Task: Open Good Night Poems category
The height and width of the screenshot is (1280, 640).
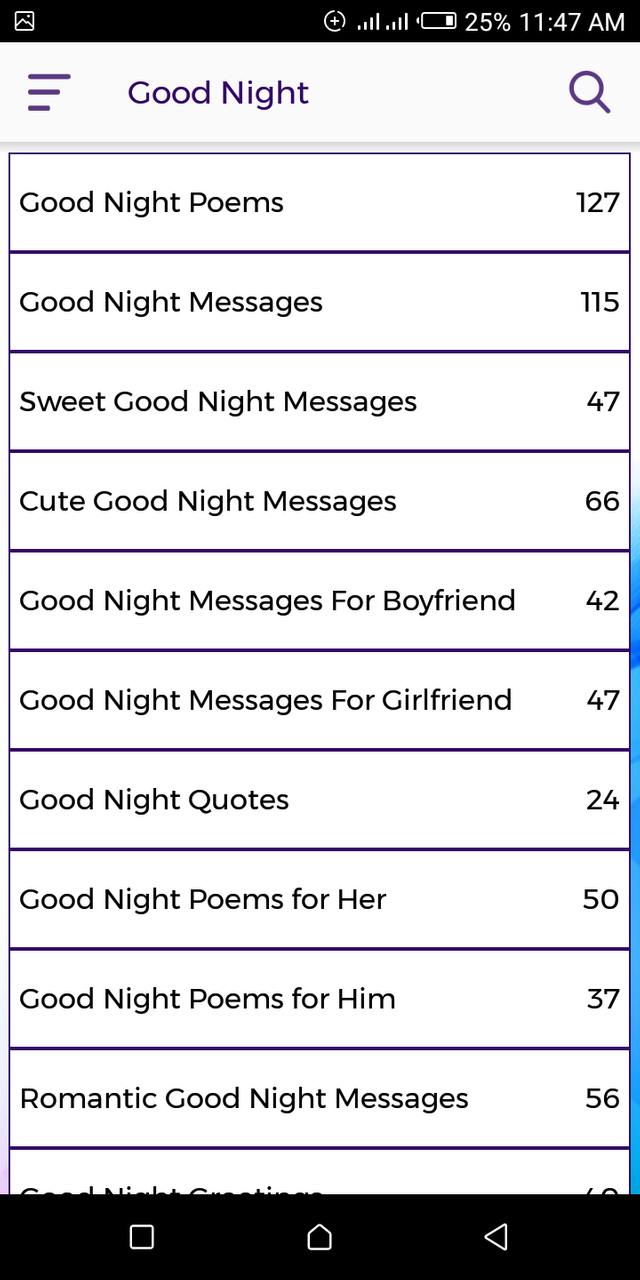Action: 320,203
